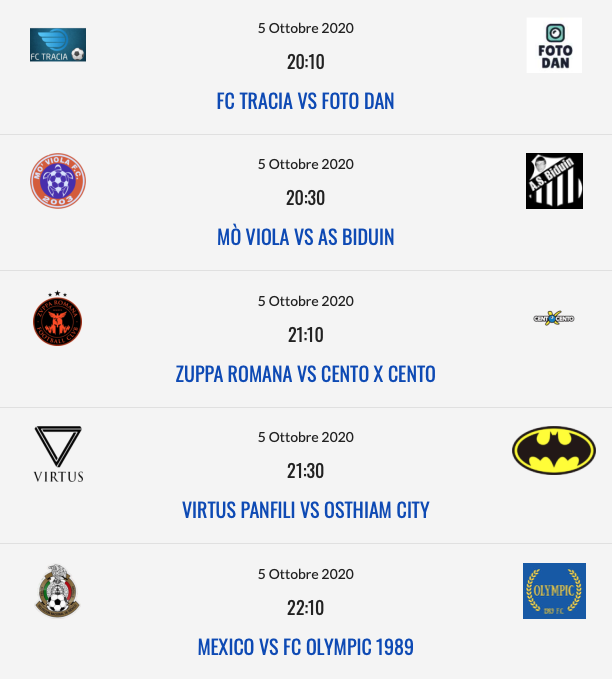The image size is (612, 679).
Task: Open the FC Tracia vs Foto Dan match
Action: click(x=305, y=101)
